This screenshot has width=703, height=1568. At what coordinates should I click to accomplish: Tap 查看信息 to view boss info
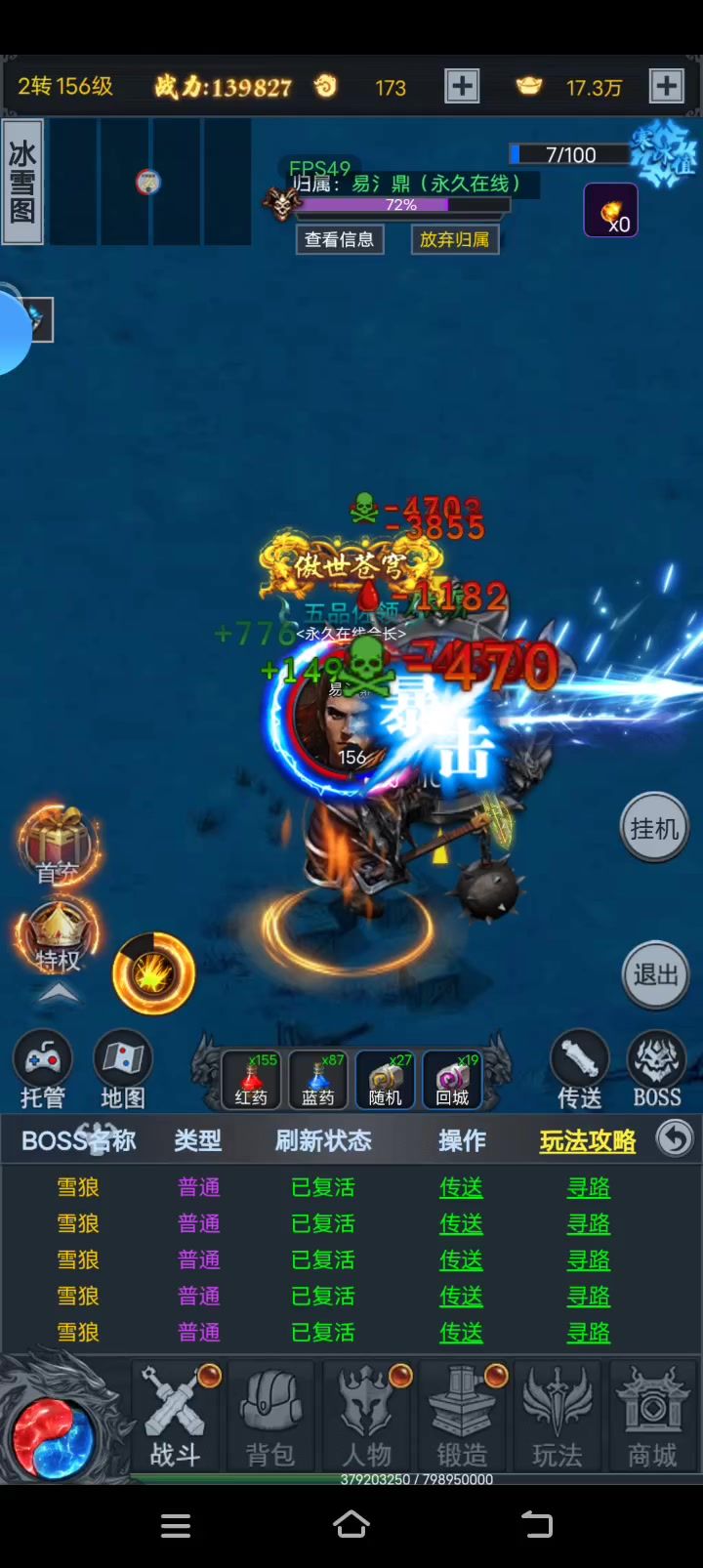tap(339, 239)
